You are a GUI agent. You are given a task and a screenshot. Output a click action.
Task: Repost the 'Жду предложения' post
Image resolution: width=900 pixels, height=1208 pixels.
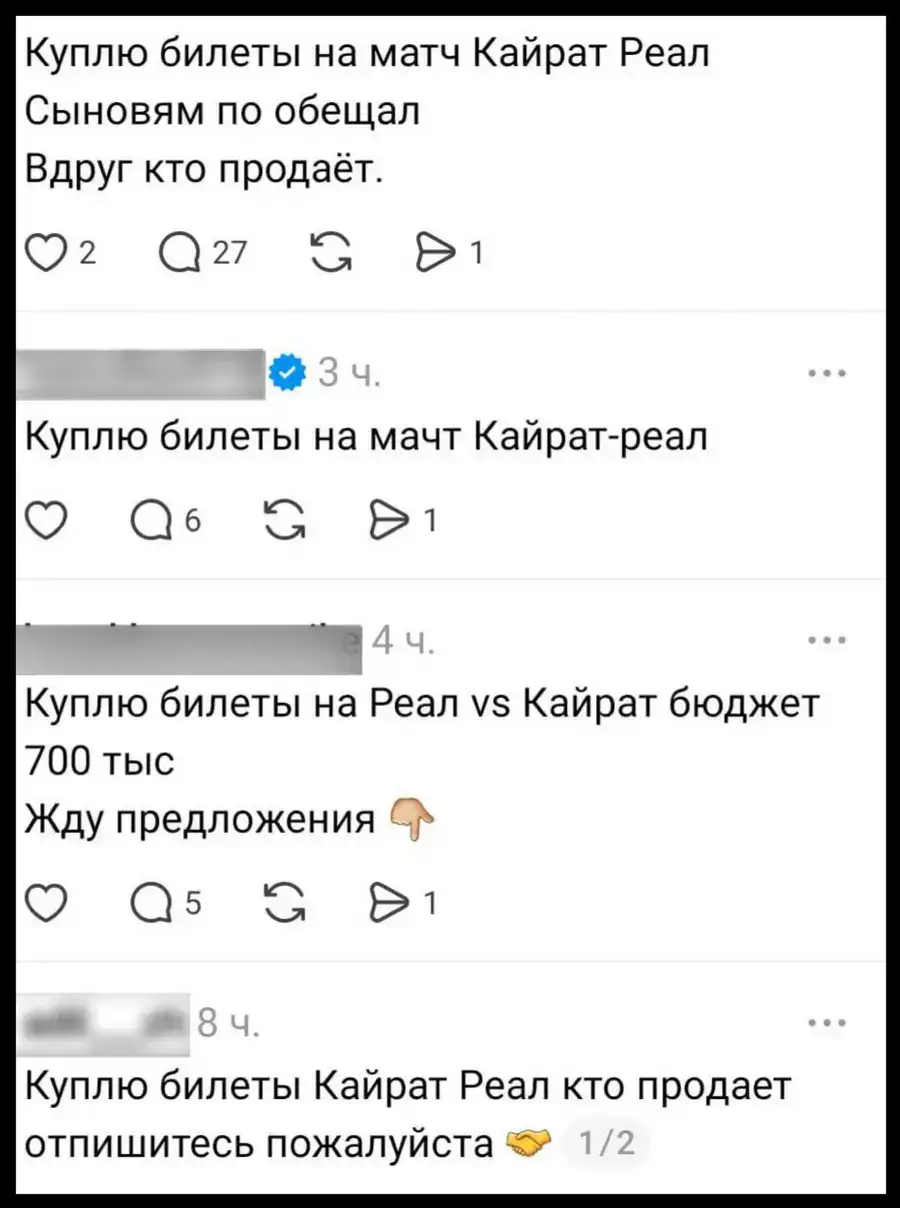point(283,904)
